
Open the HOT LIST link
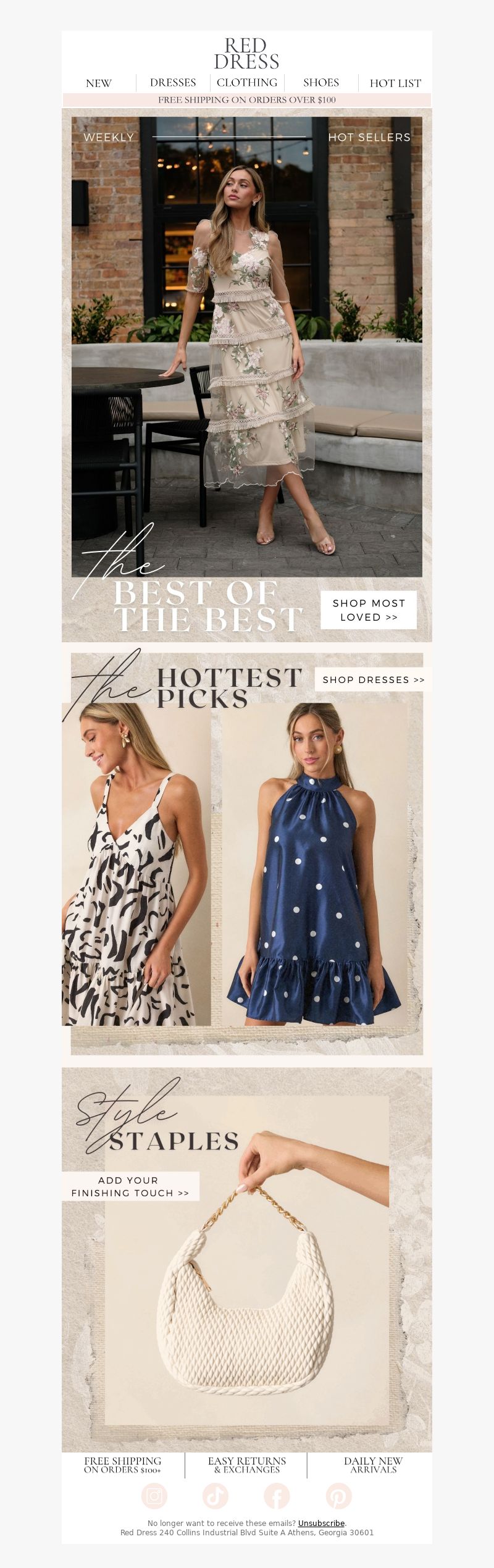395,83
